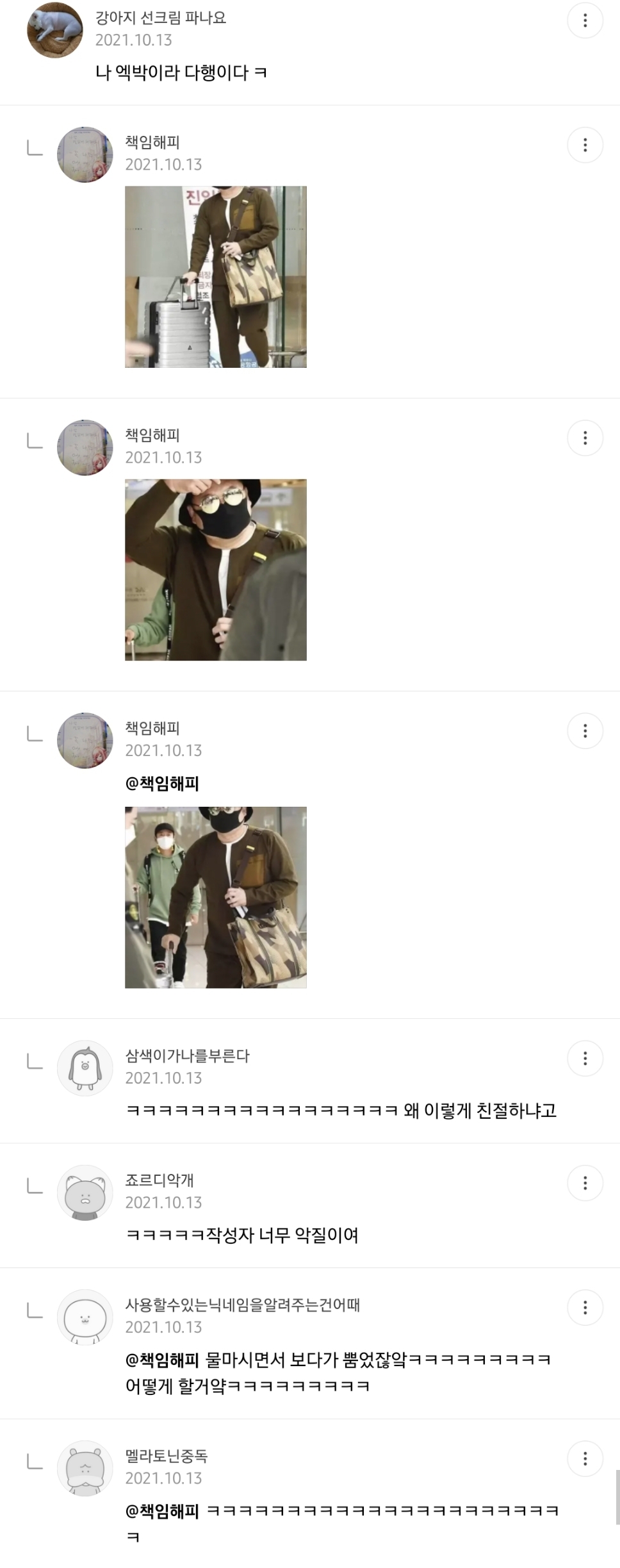Tap the @책임해피 mention in 멜라토닌중독's reply

click(x=162, y=1511)
